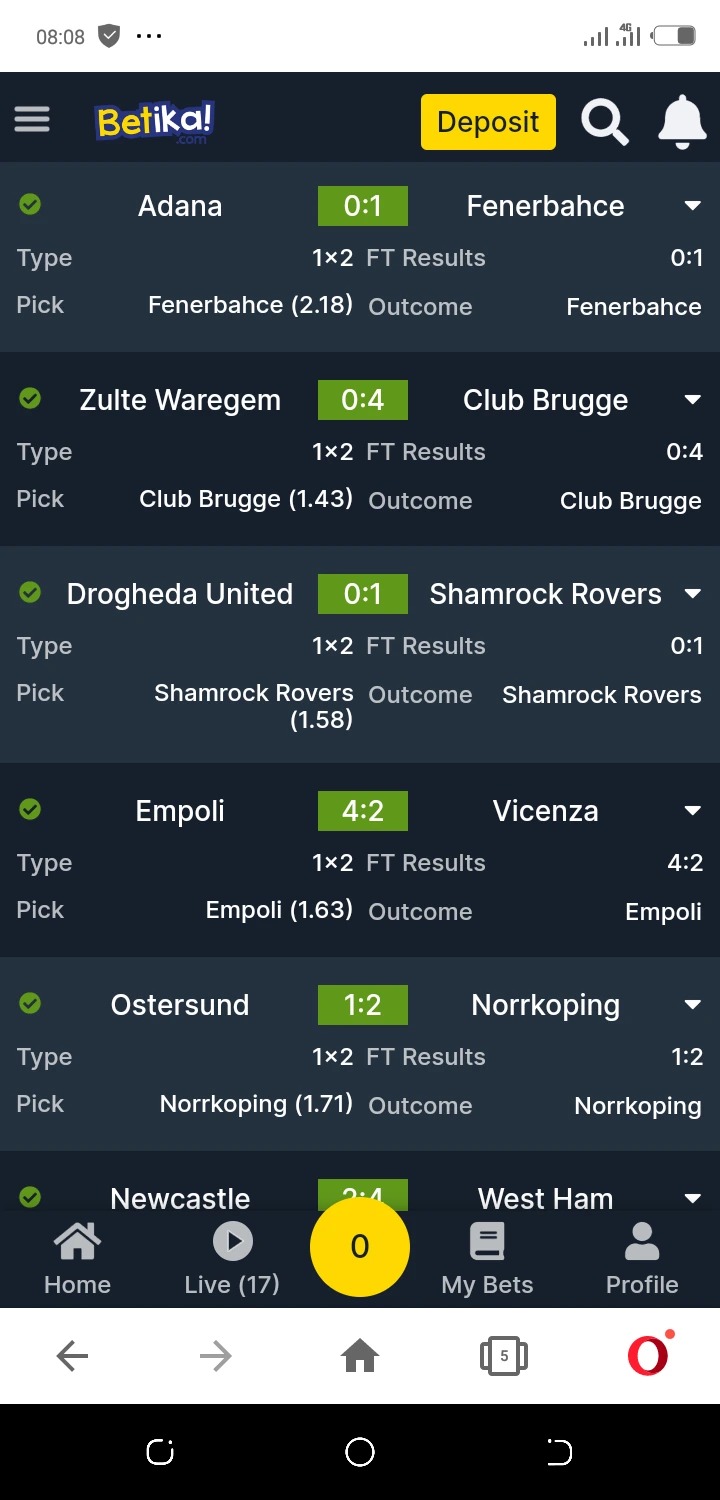
Task: Tap the system home button
Action: pyautogui.click(x=360, y=1452)
